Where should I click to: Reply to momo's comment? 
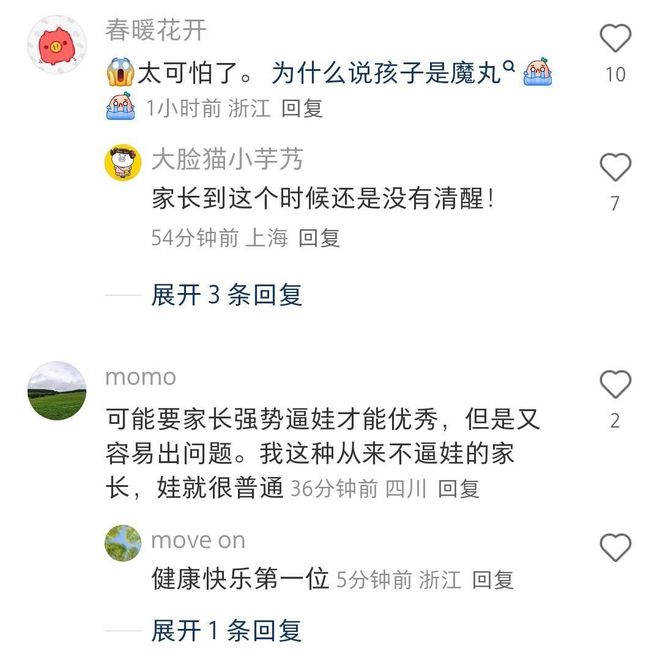(459, 488)
